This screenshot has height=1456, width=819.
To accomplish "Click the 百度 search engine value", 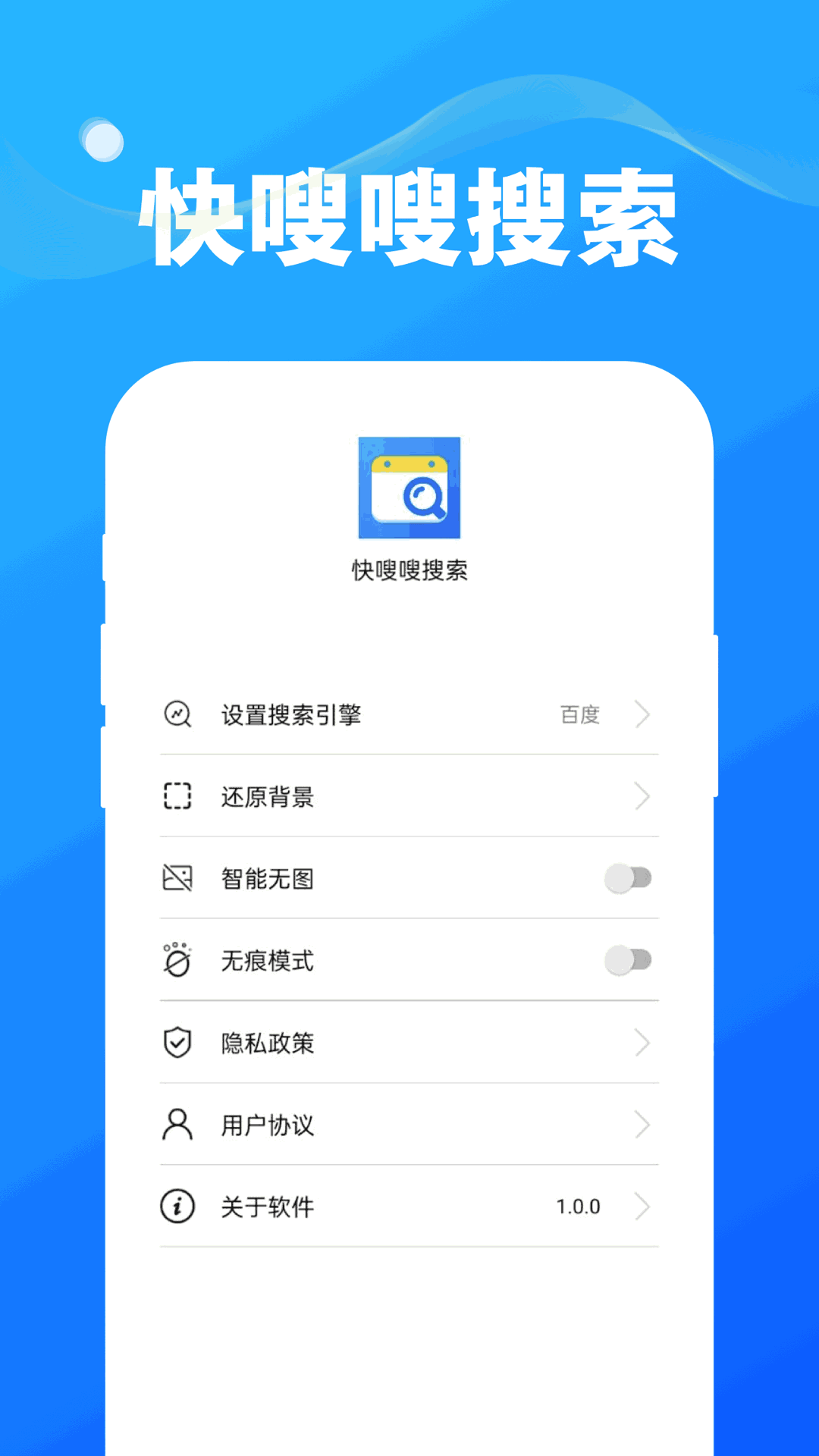I will pyautogui.click(x=579, y=714).
